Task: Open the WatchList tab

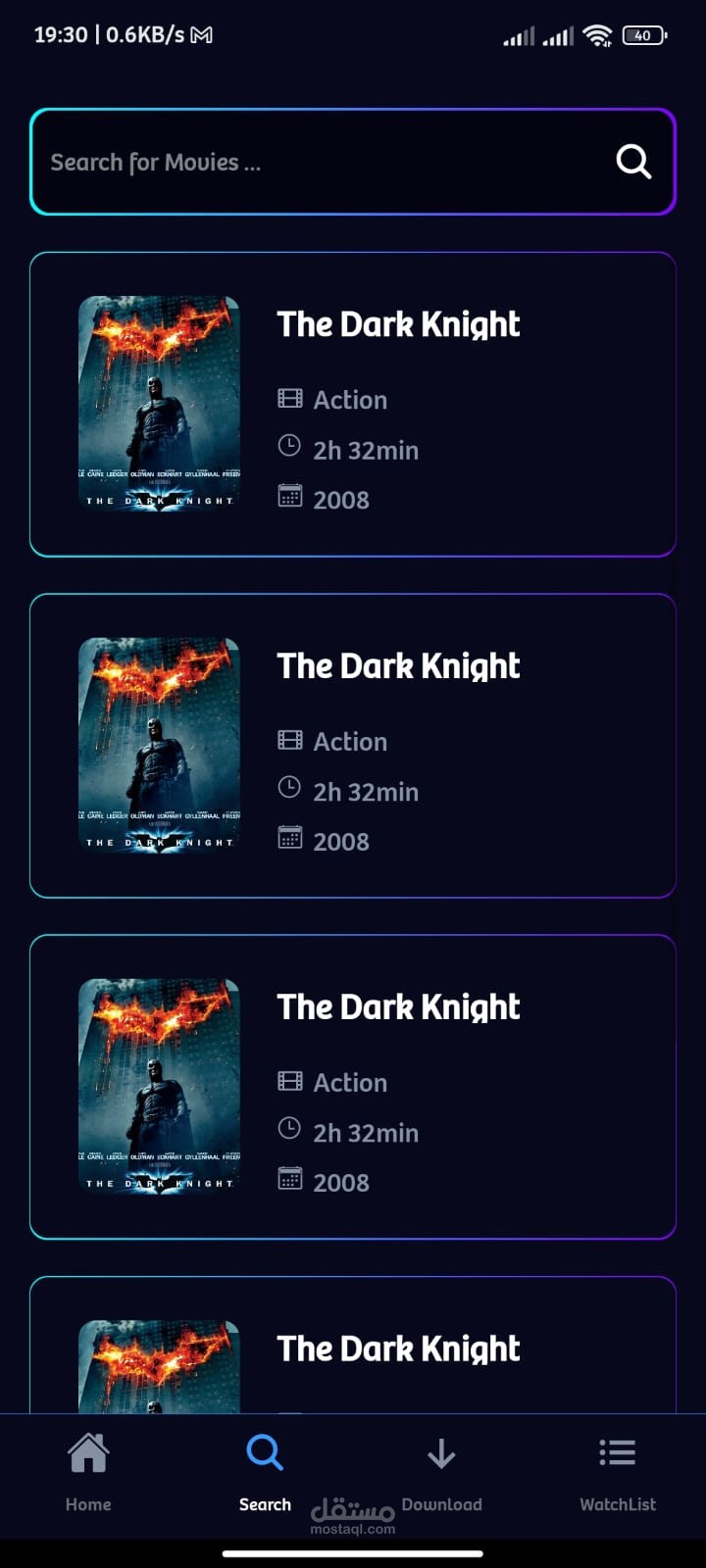Action: tap(618, 1470)
